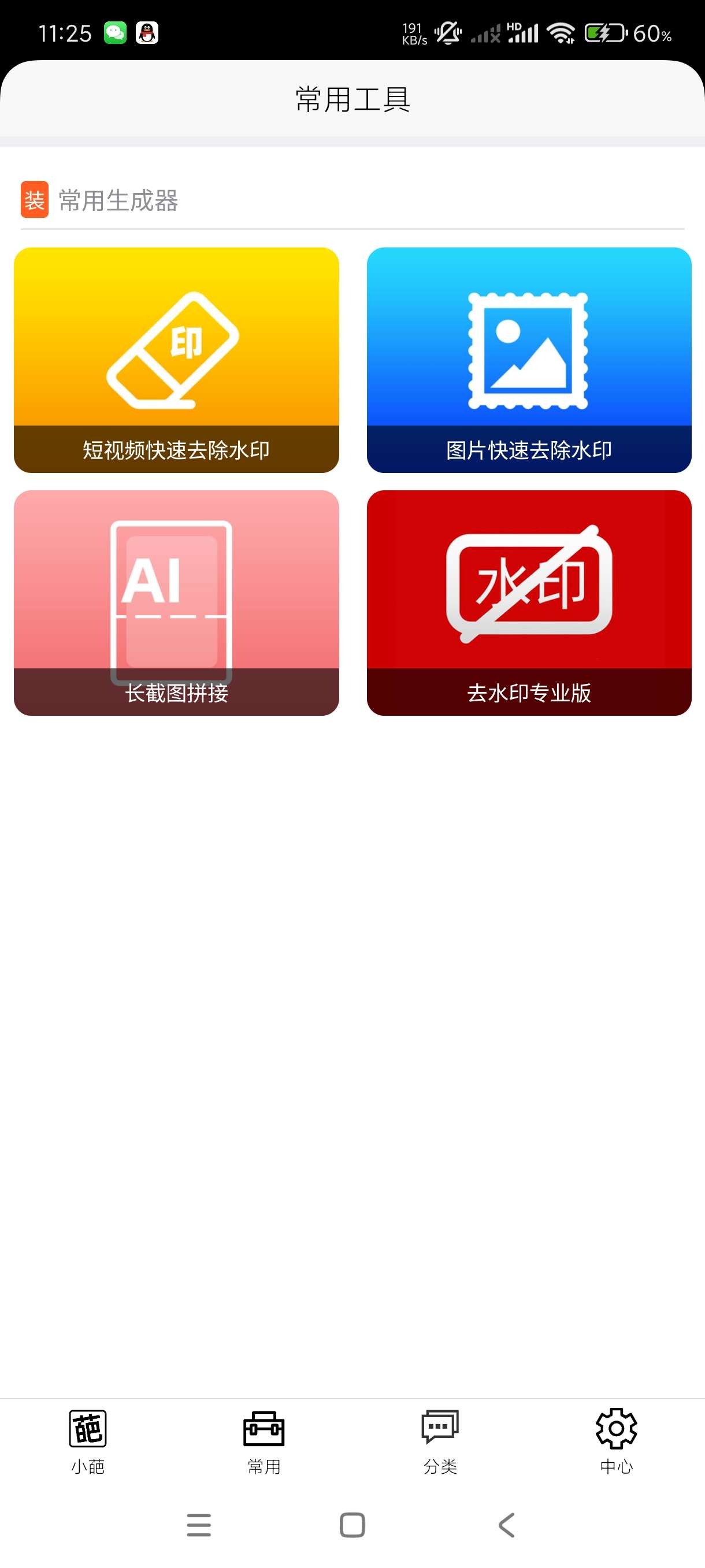Select the 去水印专业版 card
705x1568 pixels.
(x=529, y=602)
